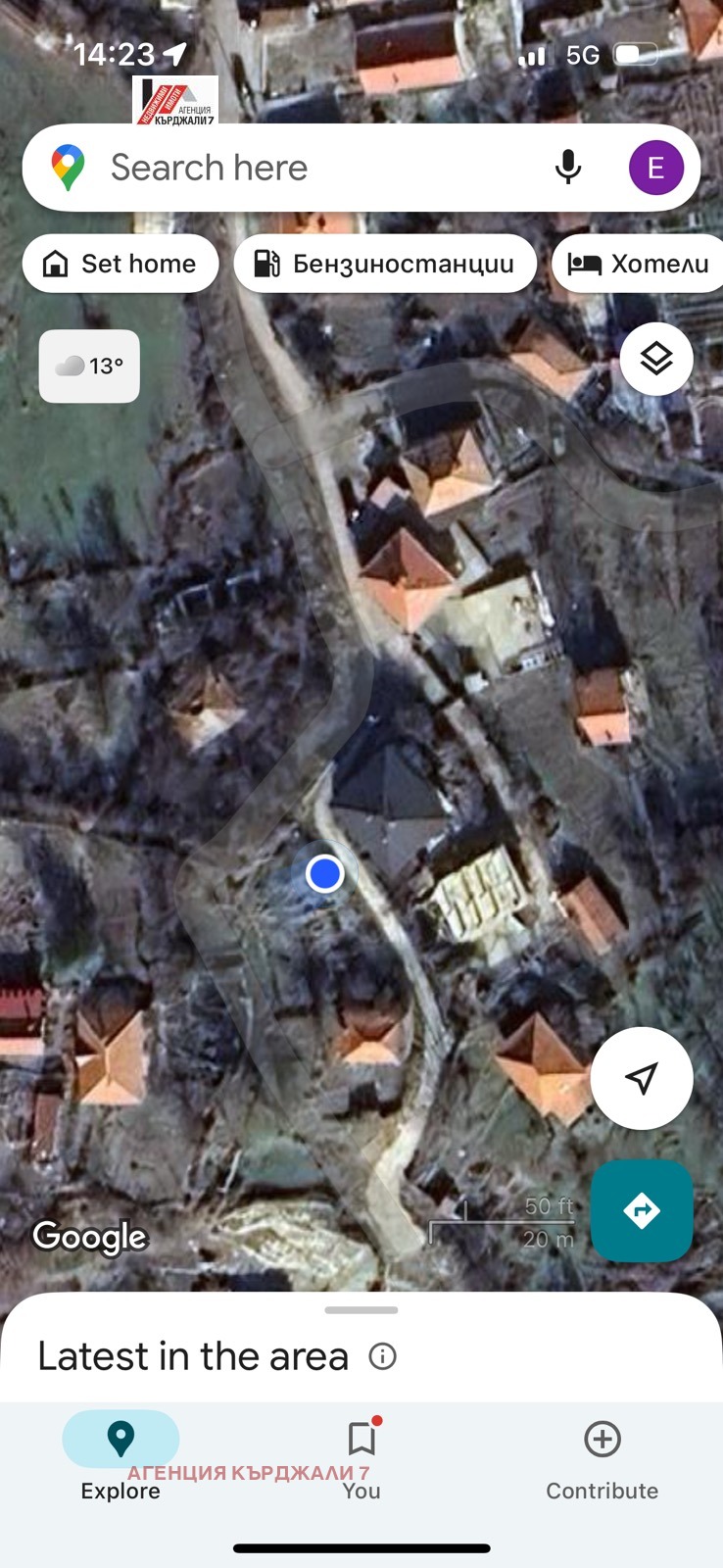Open the Google logo link
This screenshot has height=1568, width=723.
pyautogui.click(x=90, y=1237)
